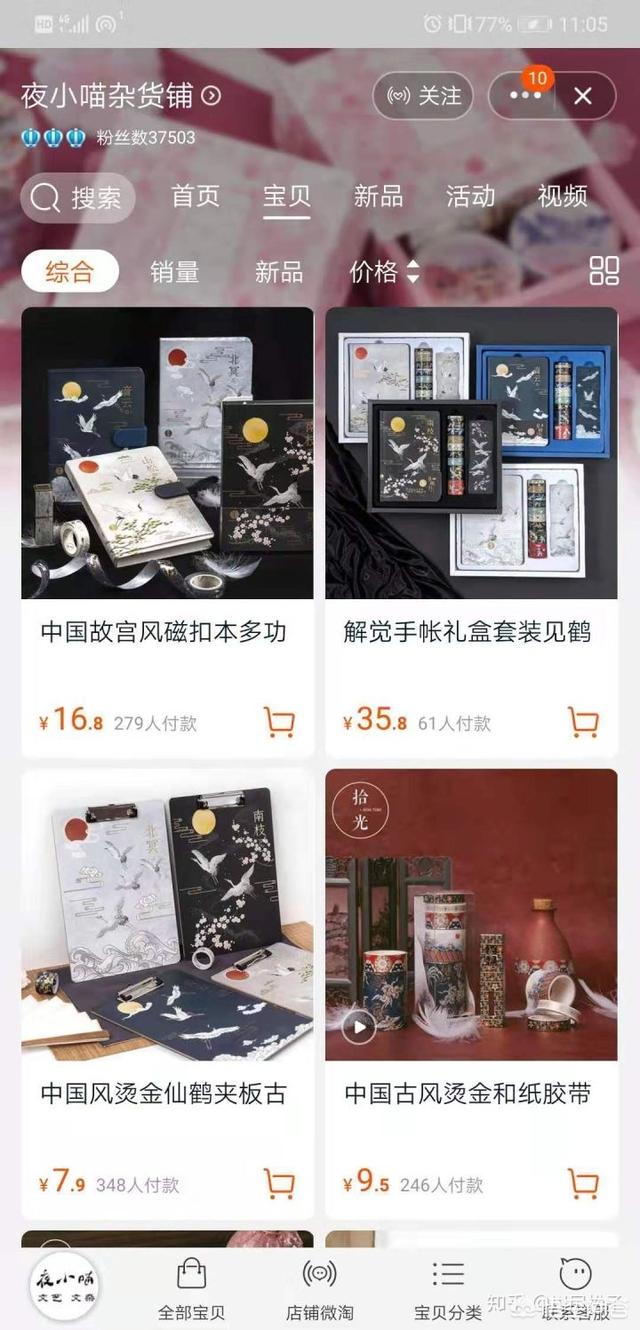Add 中国古风烫金和纸胶带 to cart

[x=583, y=1183]
